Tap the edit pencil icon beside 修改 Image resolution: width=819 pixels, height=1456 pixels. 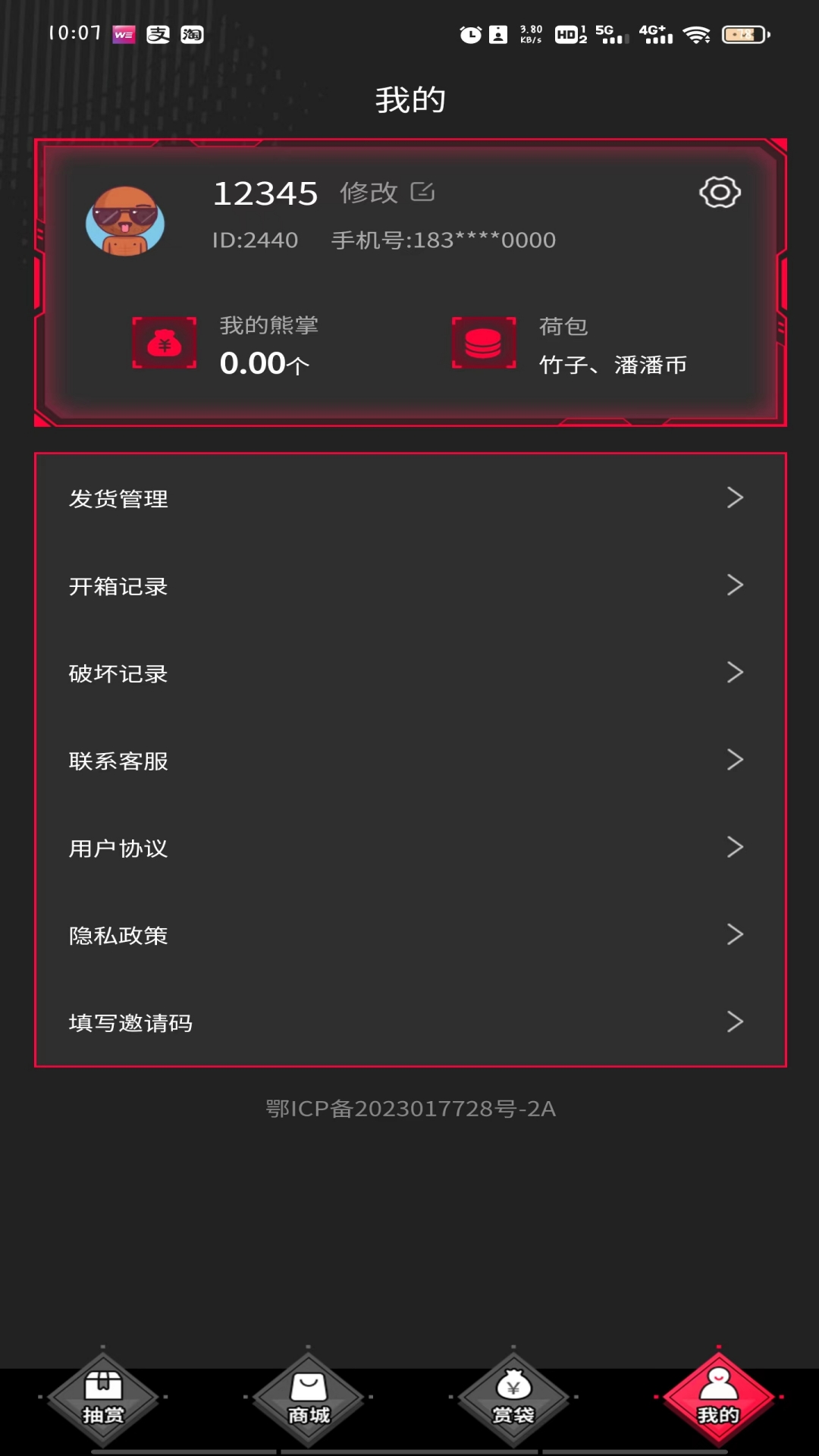point(423,192)
